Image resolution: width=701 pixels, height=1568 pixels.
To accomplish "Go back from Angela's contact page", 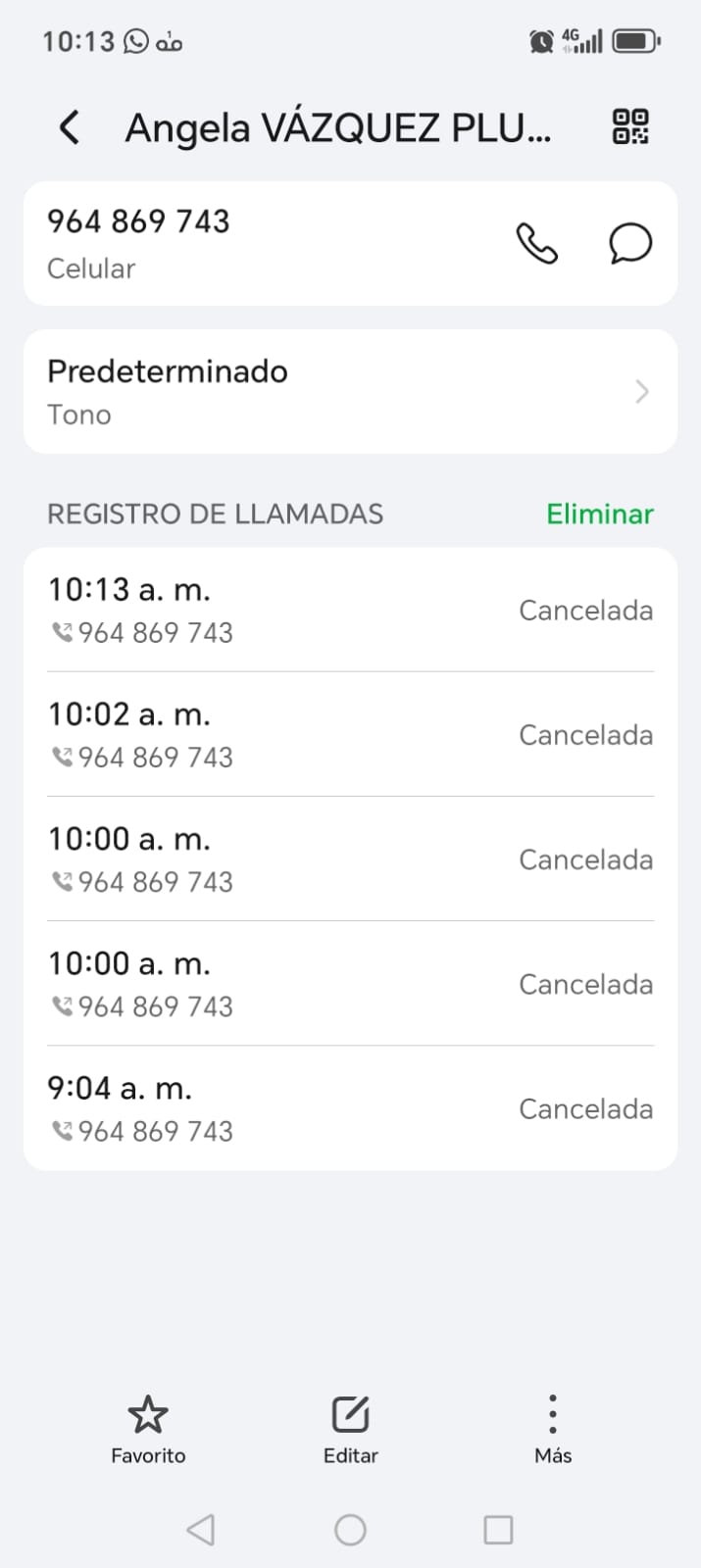I will (70, 127).
